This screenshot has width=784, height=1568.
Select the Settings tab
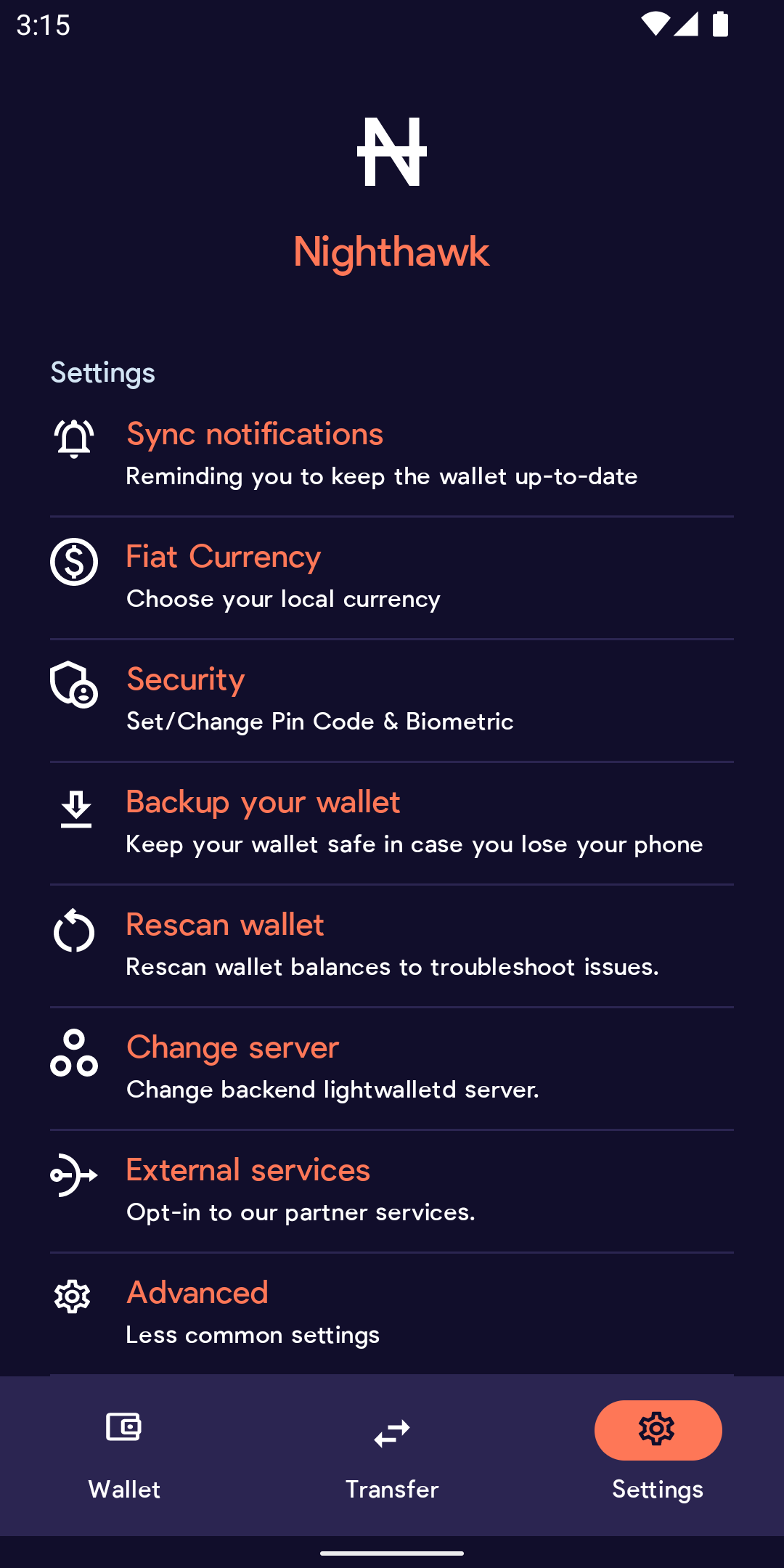tap(658, 1455)
